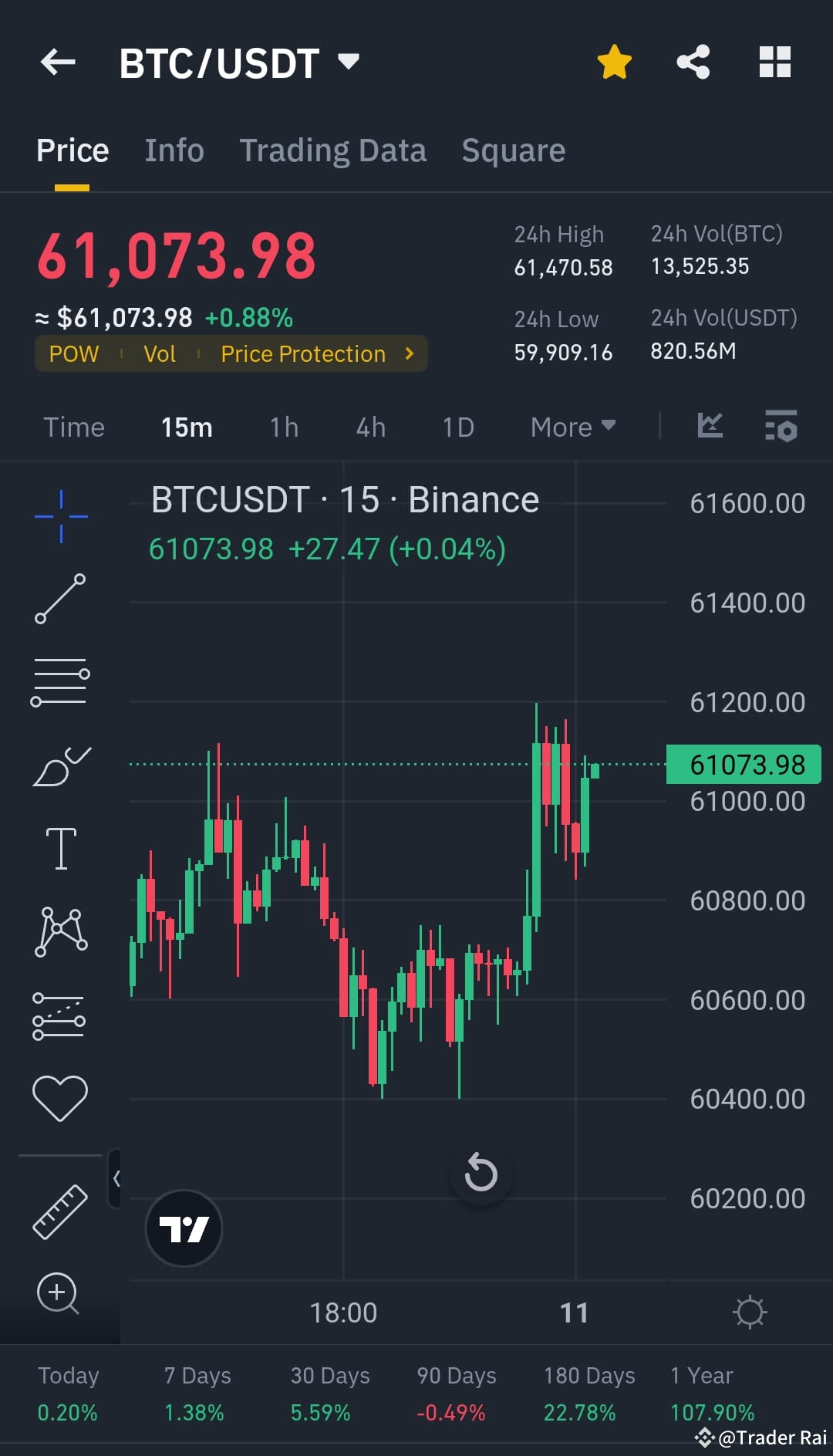Screen dimensions: 833x1456
Task: Reset chart view with refresh button
Action: tap(481, 1173)
